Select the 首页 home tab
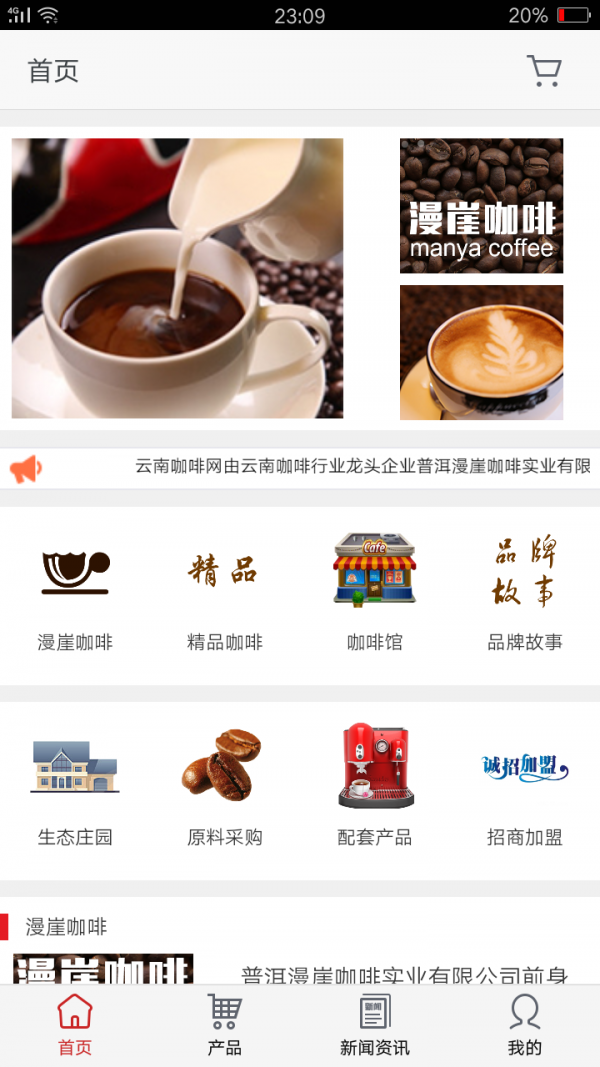This screenshot has height=1067, width=600. coord(75,1025)
